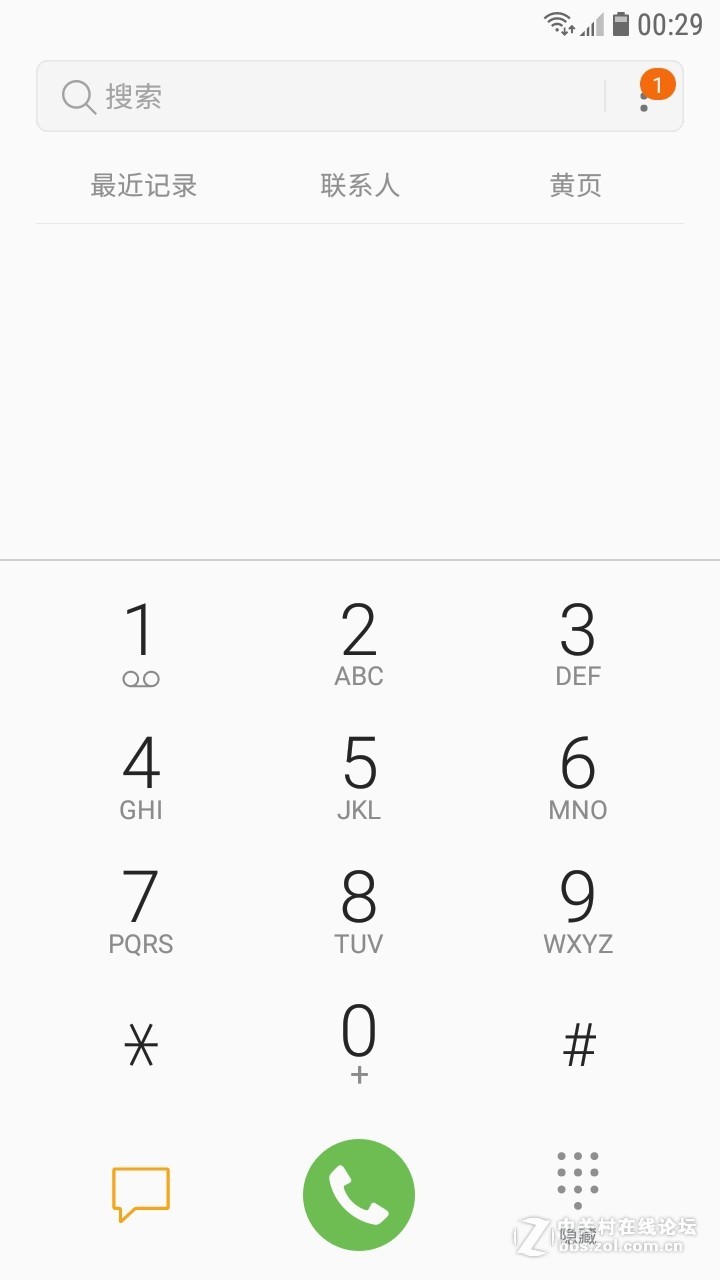Dial digit 6 MNO
Screen dimensions: 720x1280
[578, 778]
